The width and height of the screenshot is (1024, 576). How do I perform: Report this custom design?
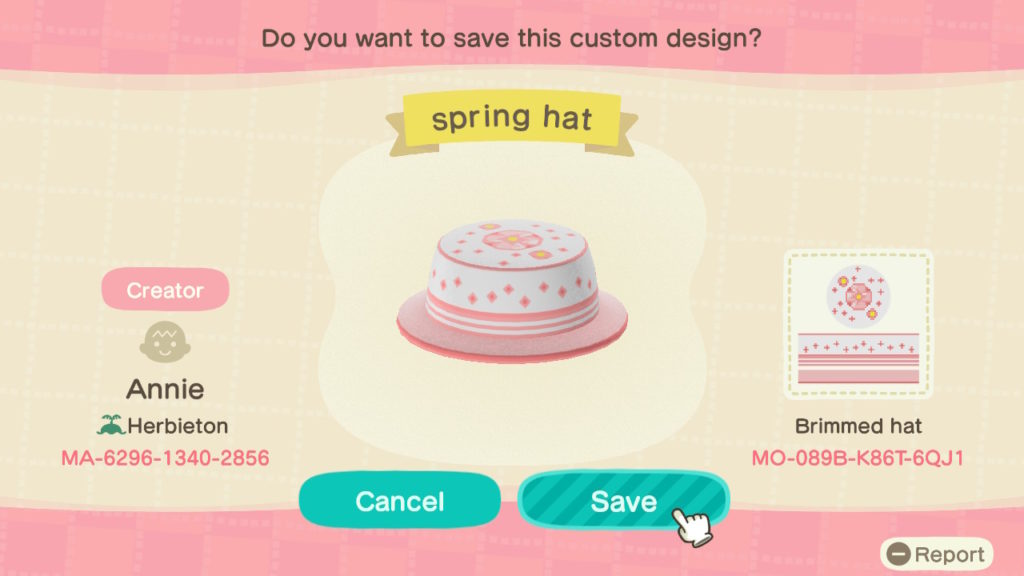[x=937, y=554]
